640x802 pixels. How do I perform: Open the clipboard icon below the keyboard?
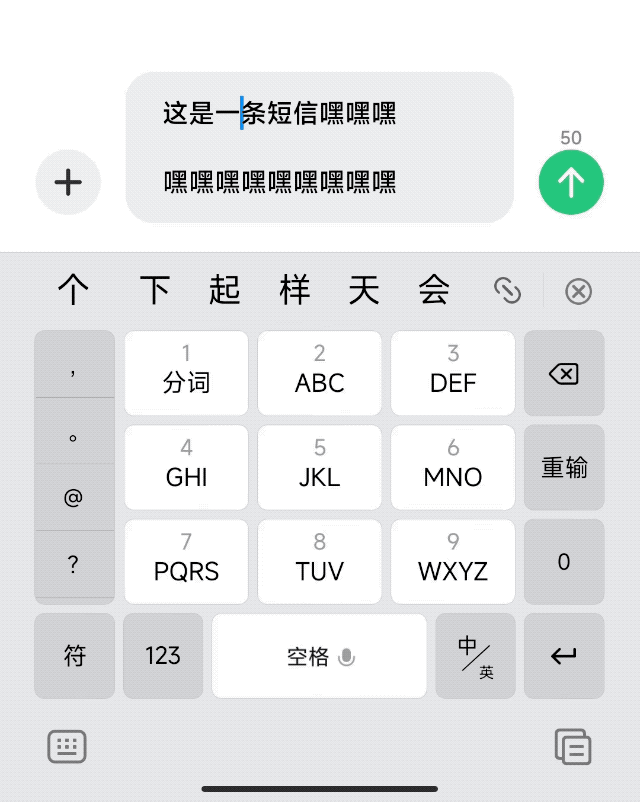tap(573, 747)
